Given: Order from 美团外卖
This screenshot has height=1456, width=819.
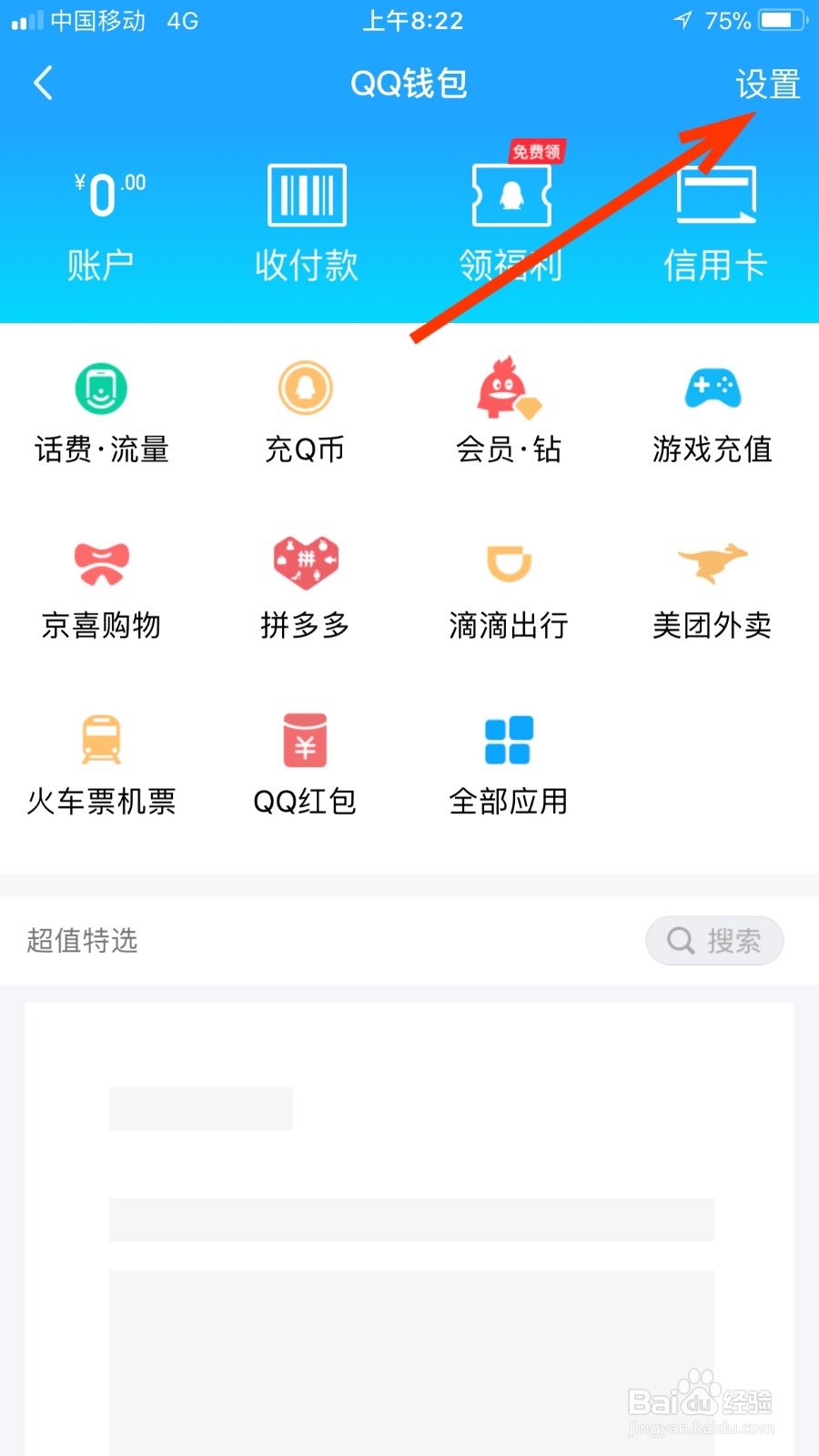Looking at the screenshot, I should [x=713, y=589].
